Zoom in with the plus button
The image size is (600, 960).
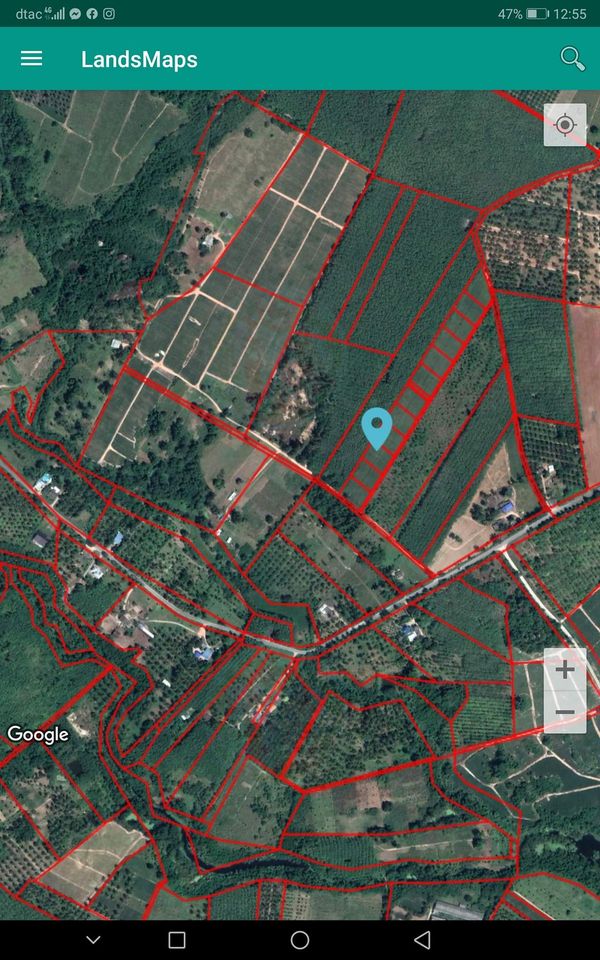coord(564,669)
